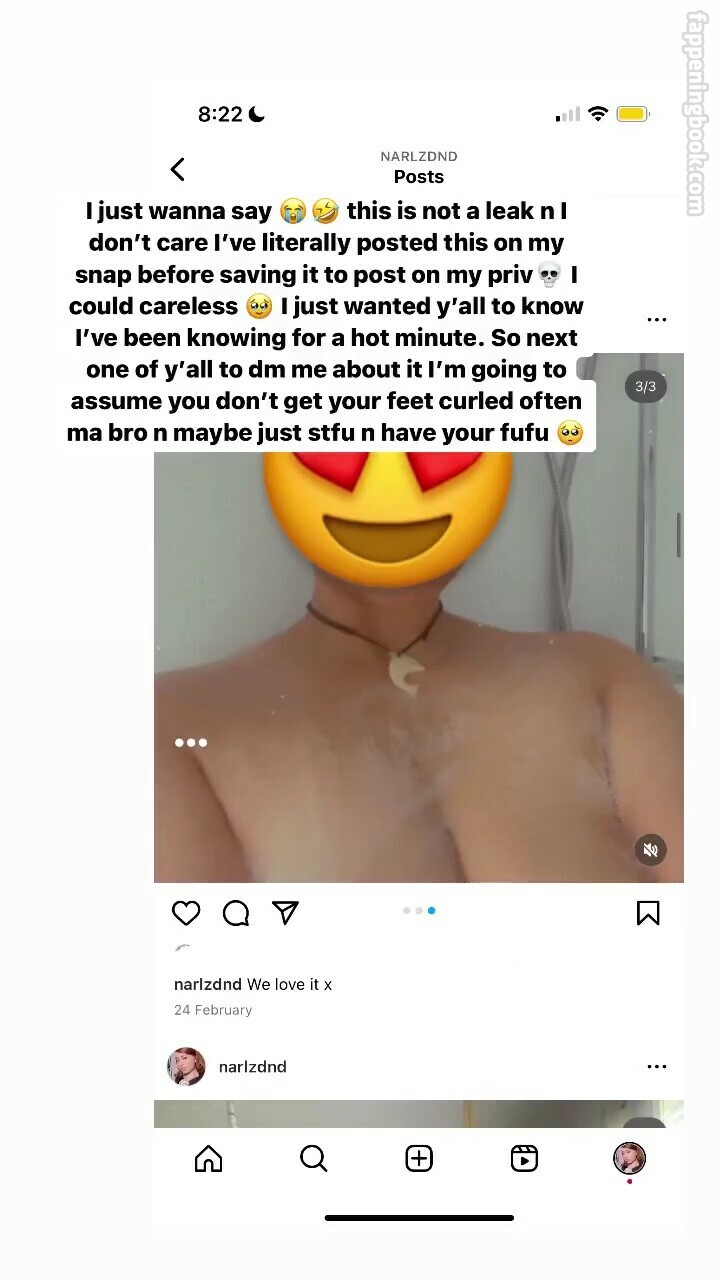Screen dimensions: 720x1280
Task: Open the overflow menu above the 3/3 post
Action: pyautogui.click(x=657, y=320)
